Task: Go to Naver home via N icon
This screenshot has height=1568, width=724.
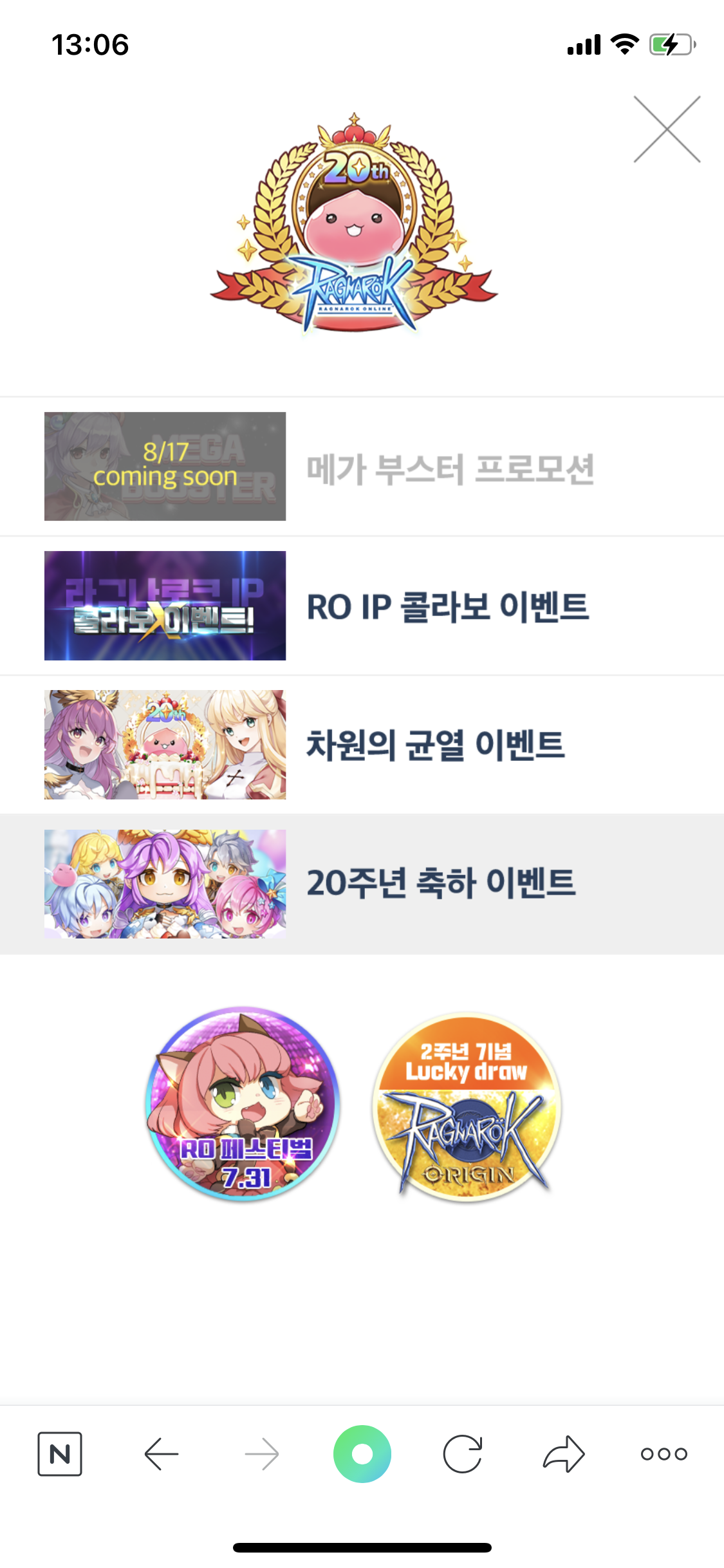Action: coord(60,1453)
